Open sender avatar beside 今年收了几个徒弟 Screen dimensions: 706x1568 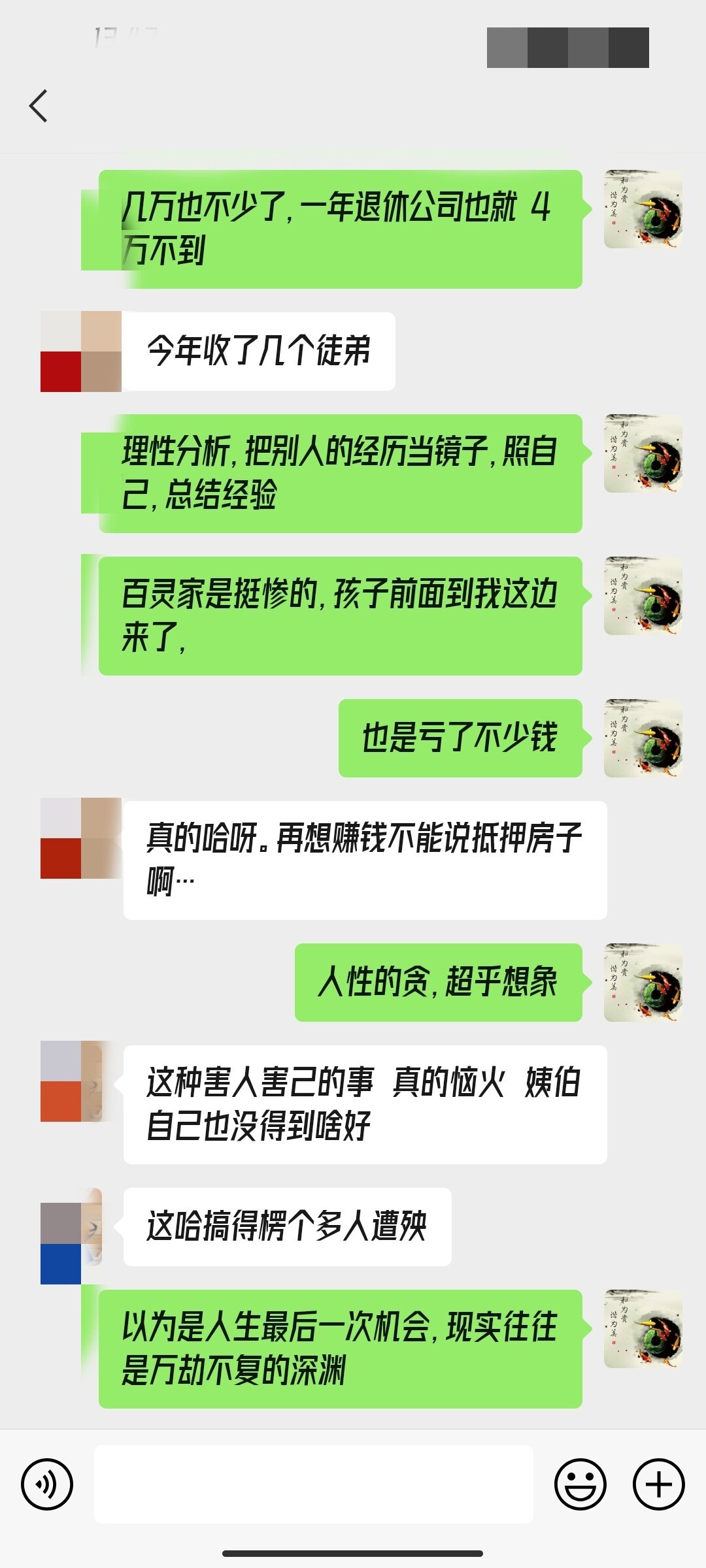[81, 351]
